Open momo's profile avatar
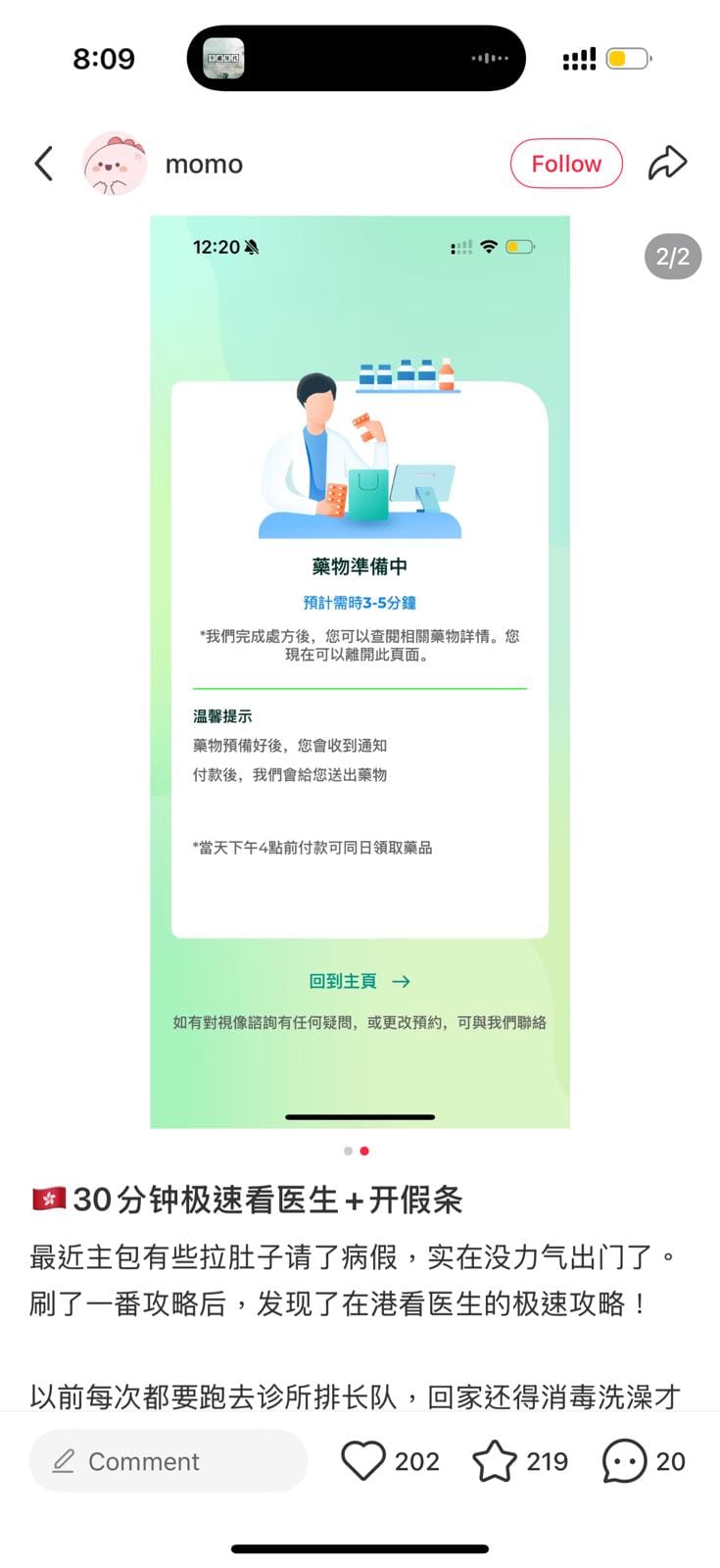Viewport: 720px width, 1568px height. pyautogui.click(x=115, y=164)
